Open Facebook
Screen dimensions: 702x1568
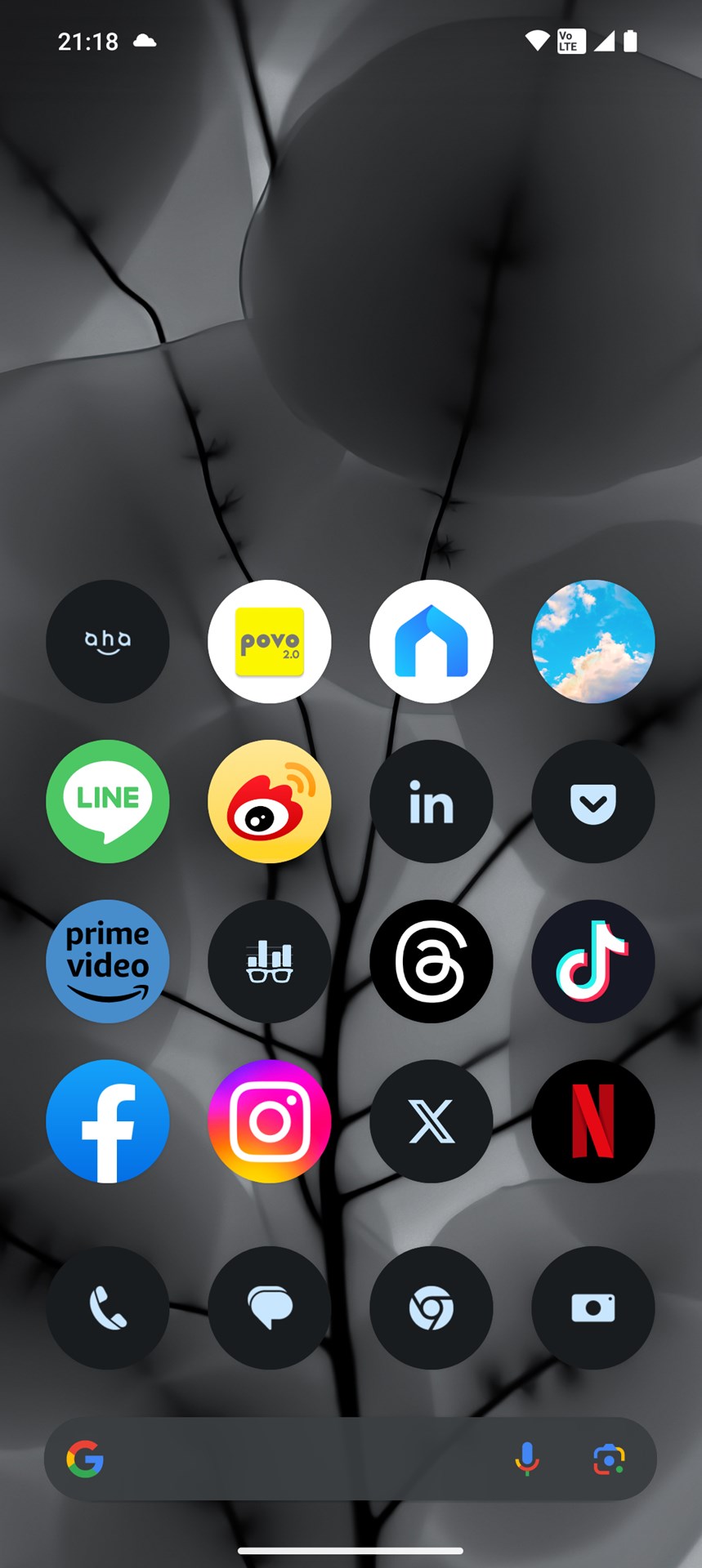click(x=108, y=1121)
